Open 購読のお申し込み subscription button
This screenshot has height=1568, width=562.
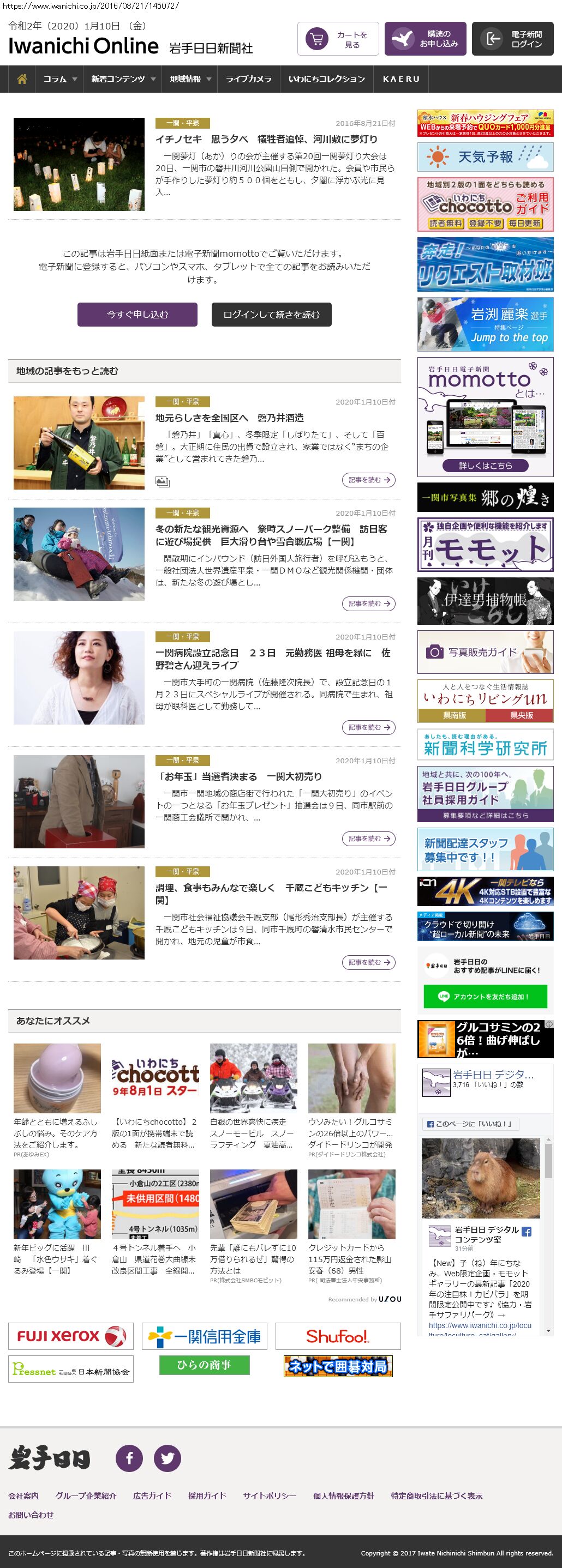tap(425, 39)
